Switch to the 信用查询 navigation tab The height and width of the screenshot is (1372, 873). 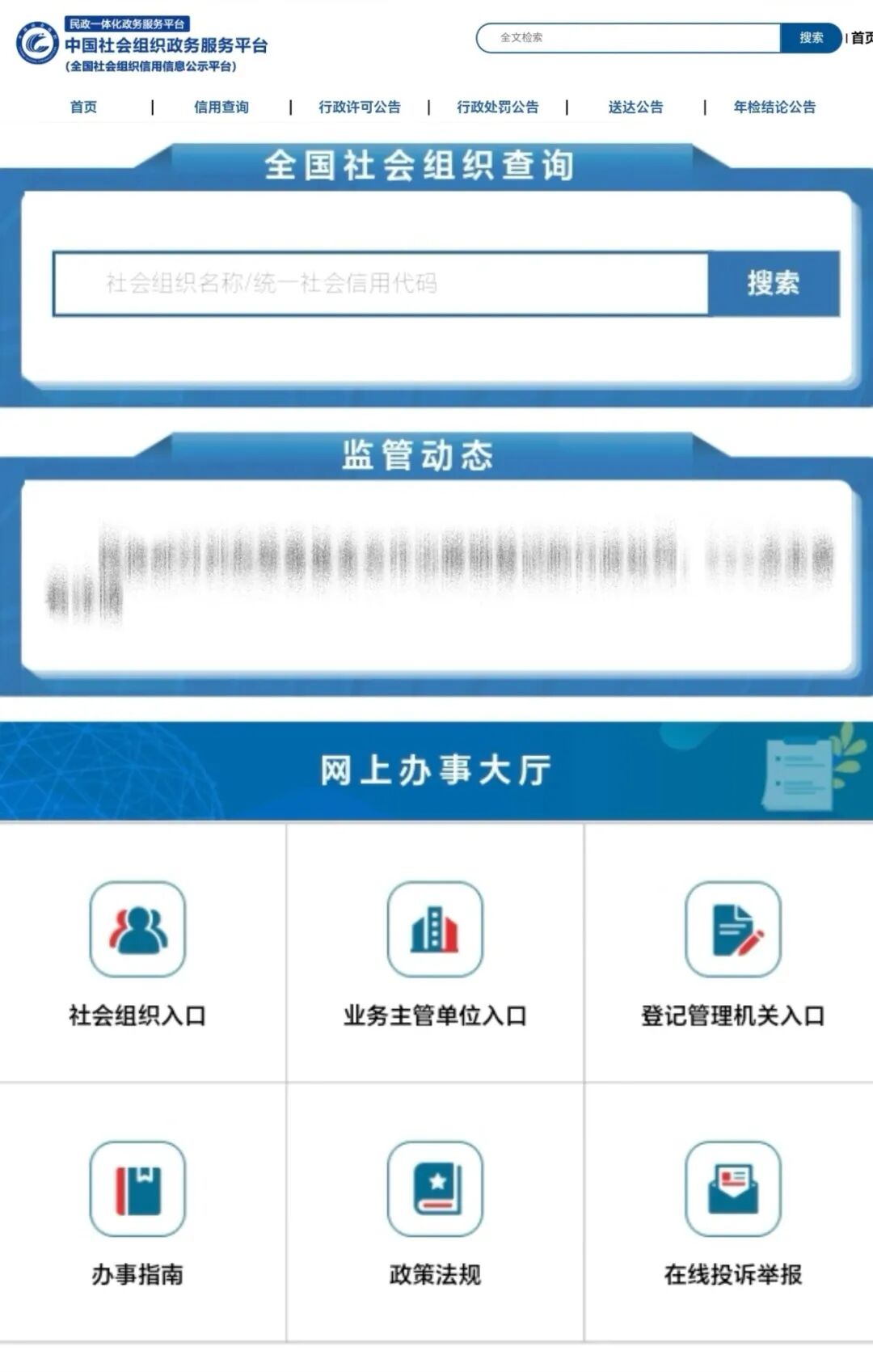[221, 106]
